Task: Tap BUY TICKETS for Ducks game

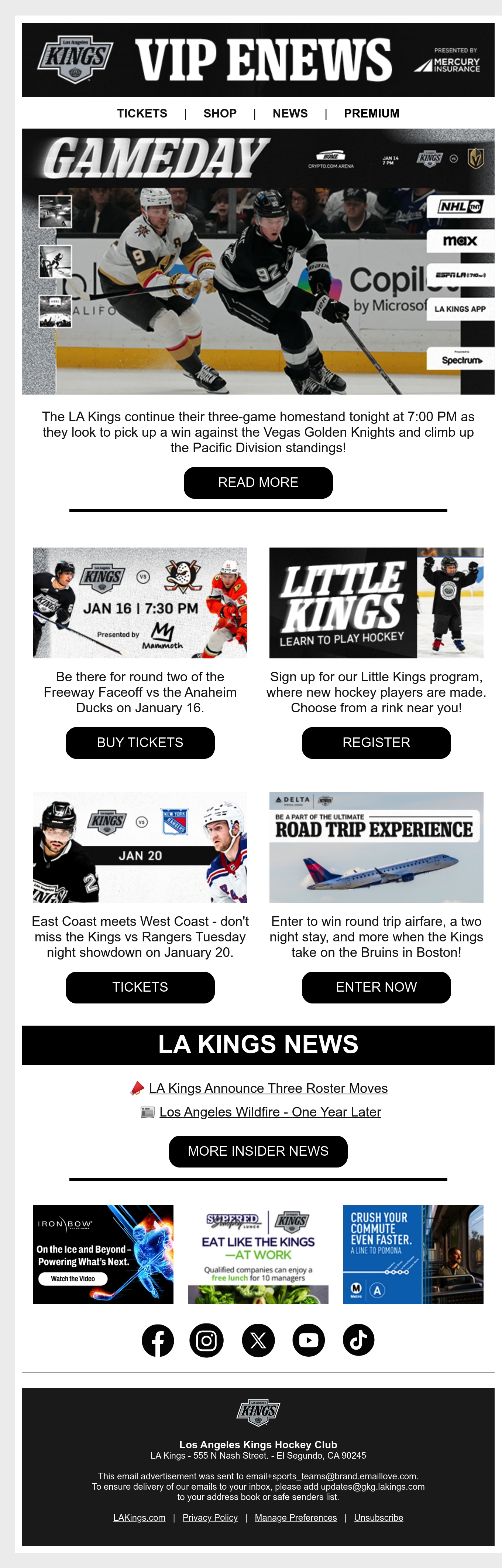Action: point(140,743)
